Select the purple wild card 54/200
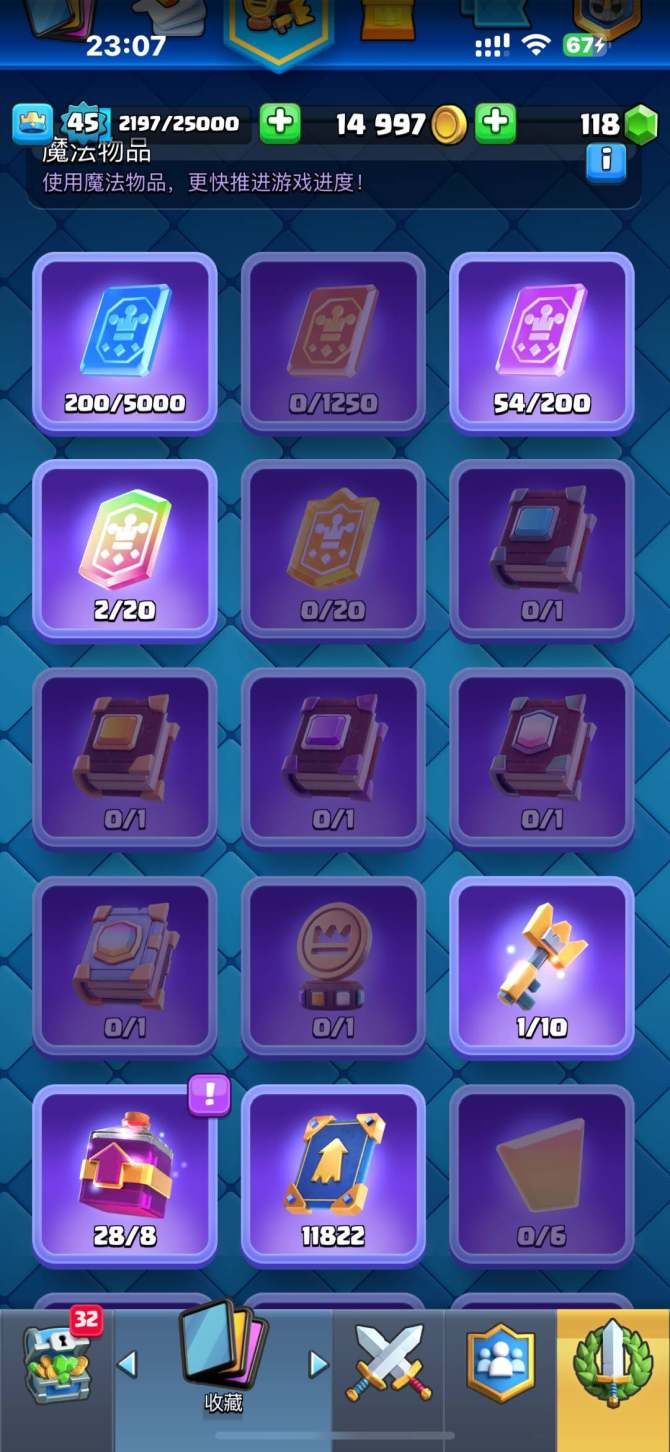670x1452 pixels. (x=541, y=341)
